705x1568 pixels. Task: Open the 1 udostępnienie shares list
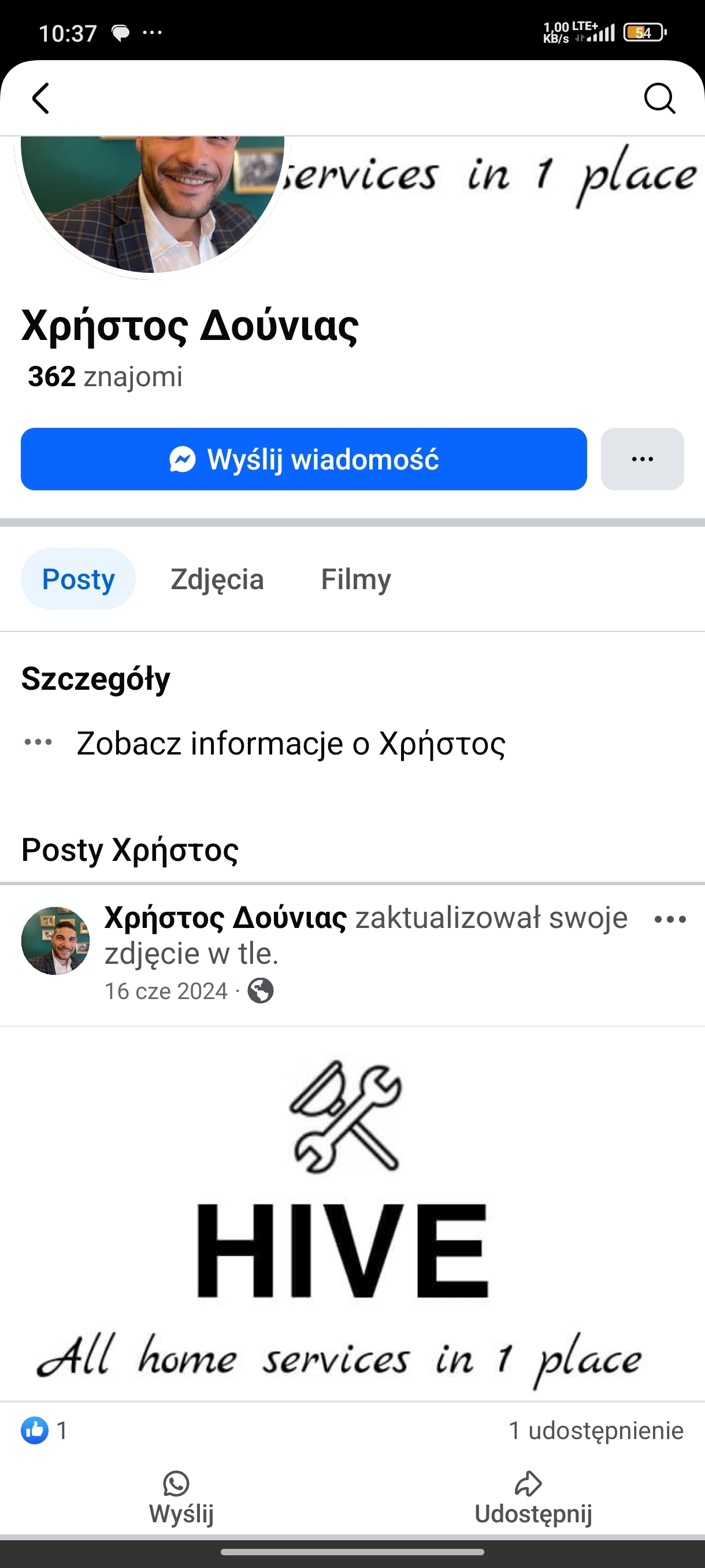pyautogui.click(x=596, y=1430)
